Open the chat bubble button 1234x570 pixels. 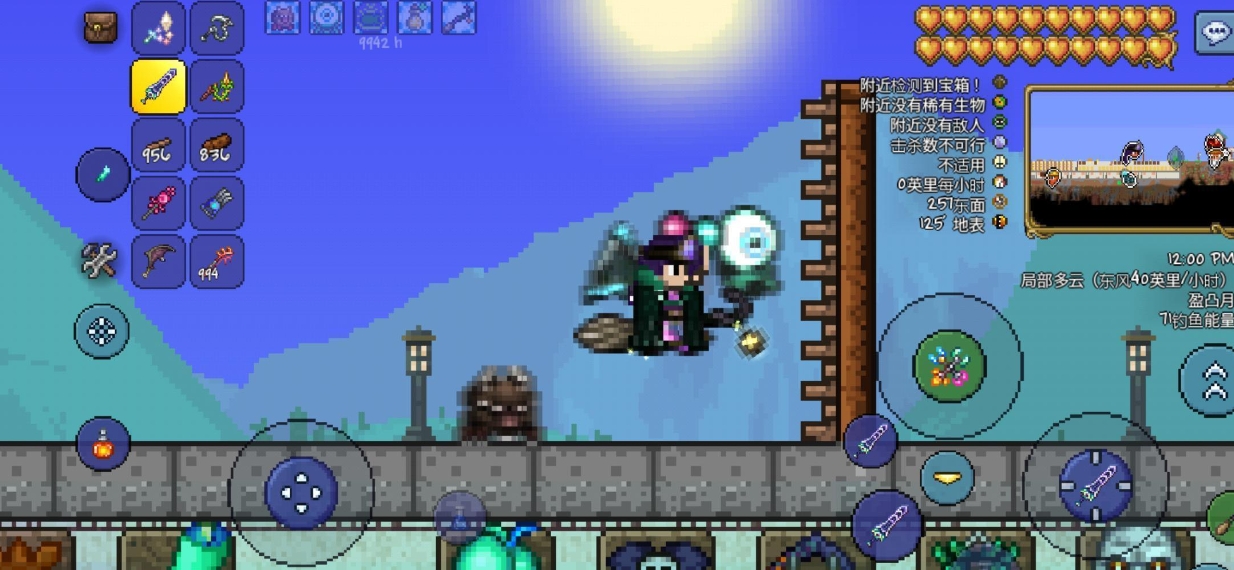pyautogui.click(x=1214, y=32)
